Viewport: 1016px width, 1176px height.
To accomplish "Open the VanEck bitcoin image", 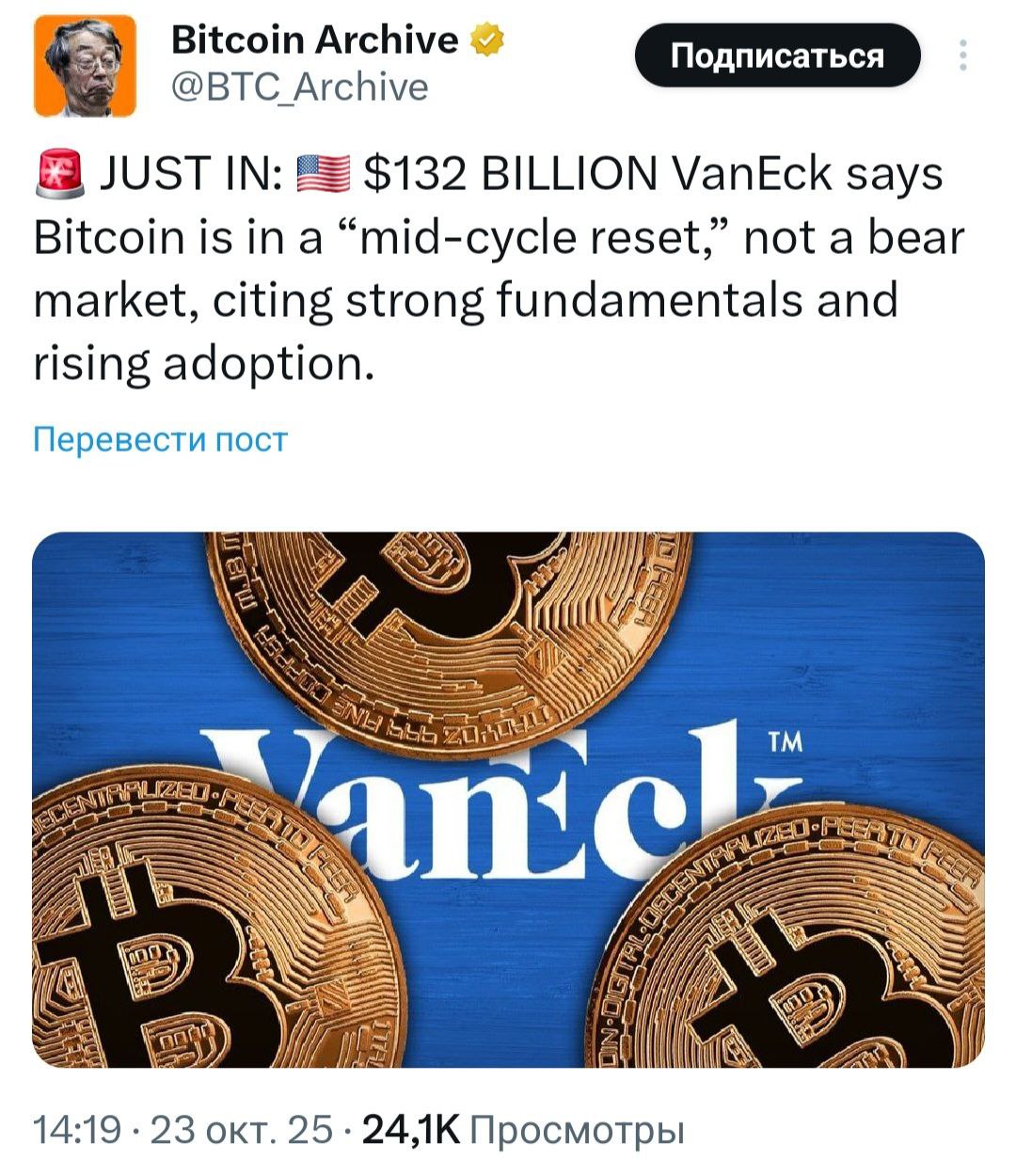I will click(508, 800).
